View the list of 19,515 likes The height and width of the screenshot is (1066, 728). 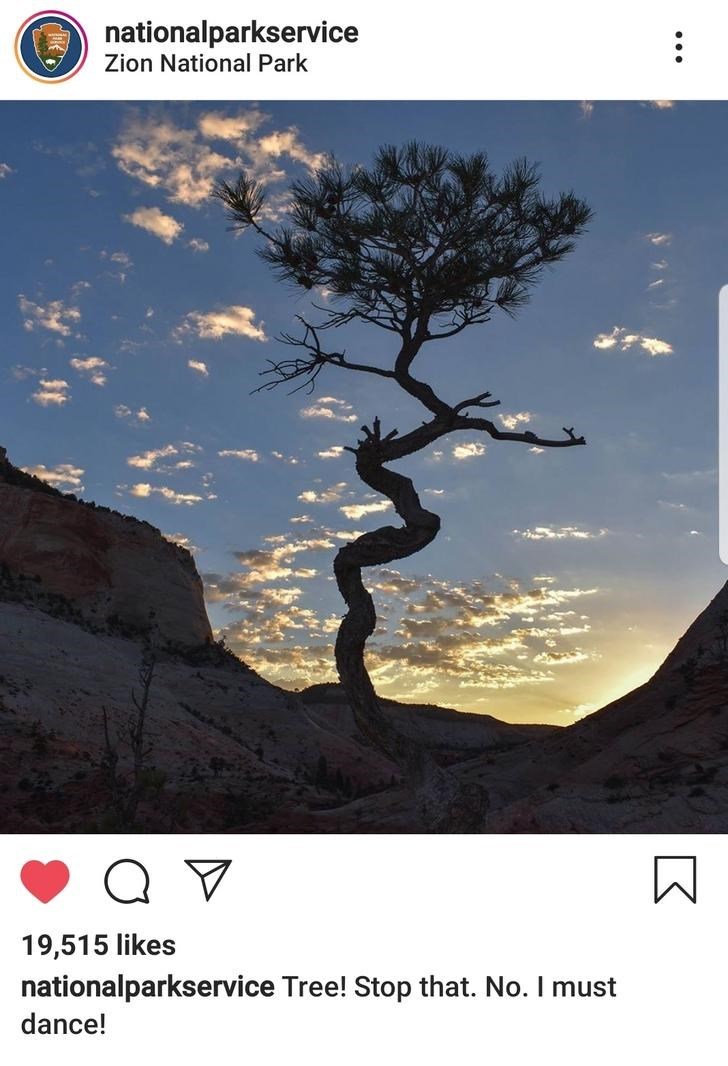98,945
